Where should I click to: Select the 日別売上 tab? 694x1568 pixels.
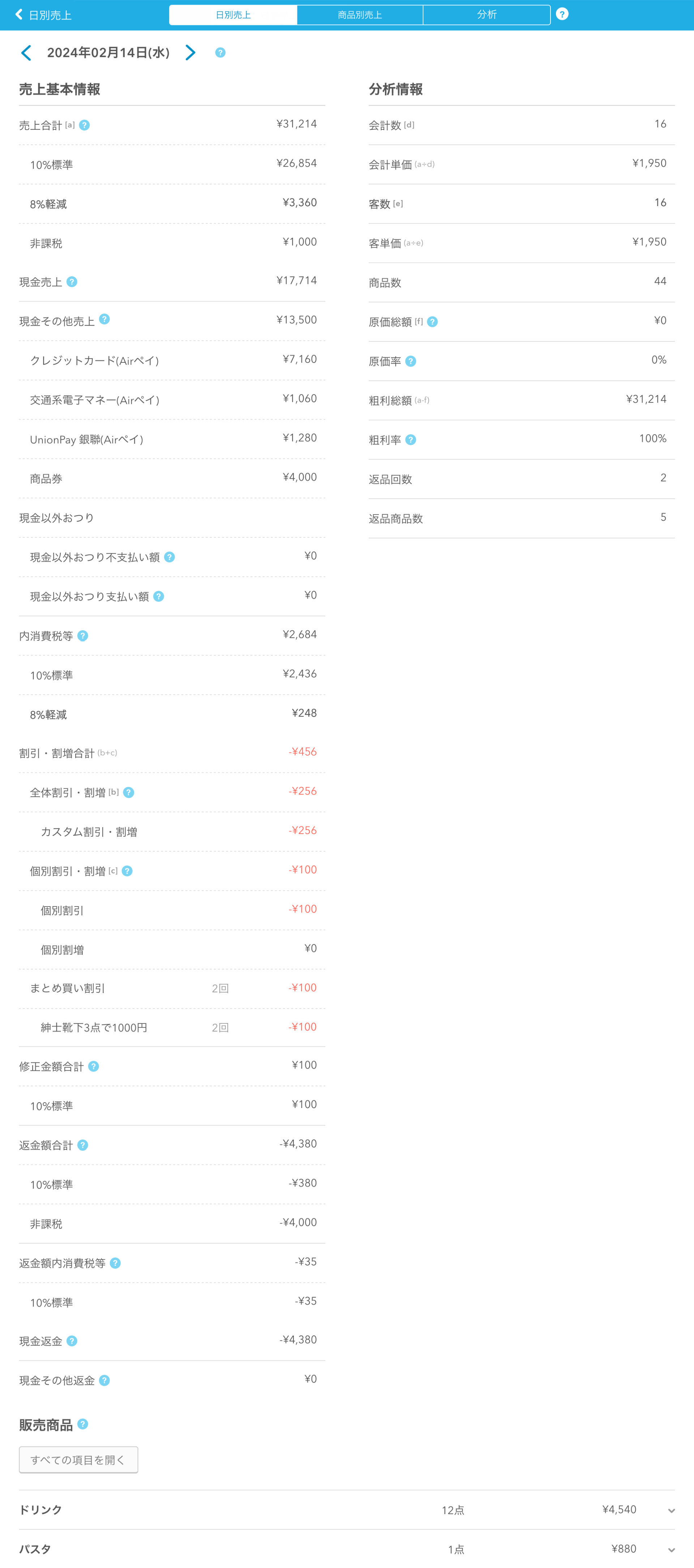tap(233, 14)
